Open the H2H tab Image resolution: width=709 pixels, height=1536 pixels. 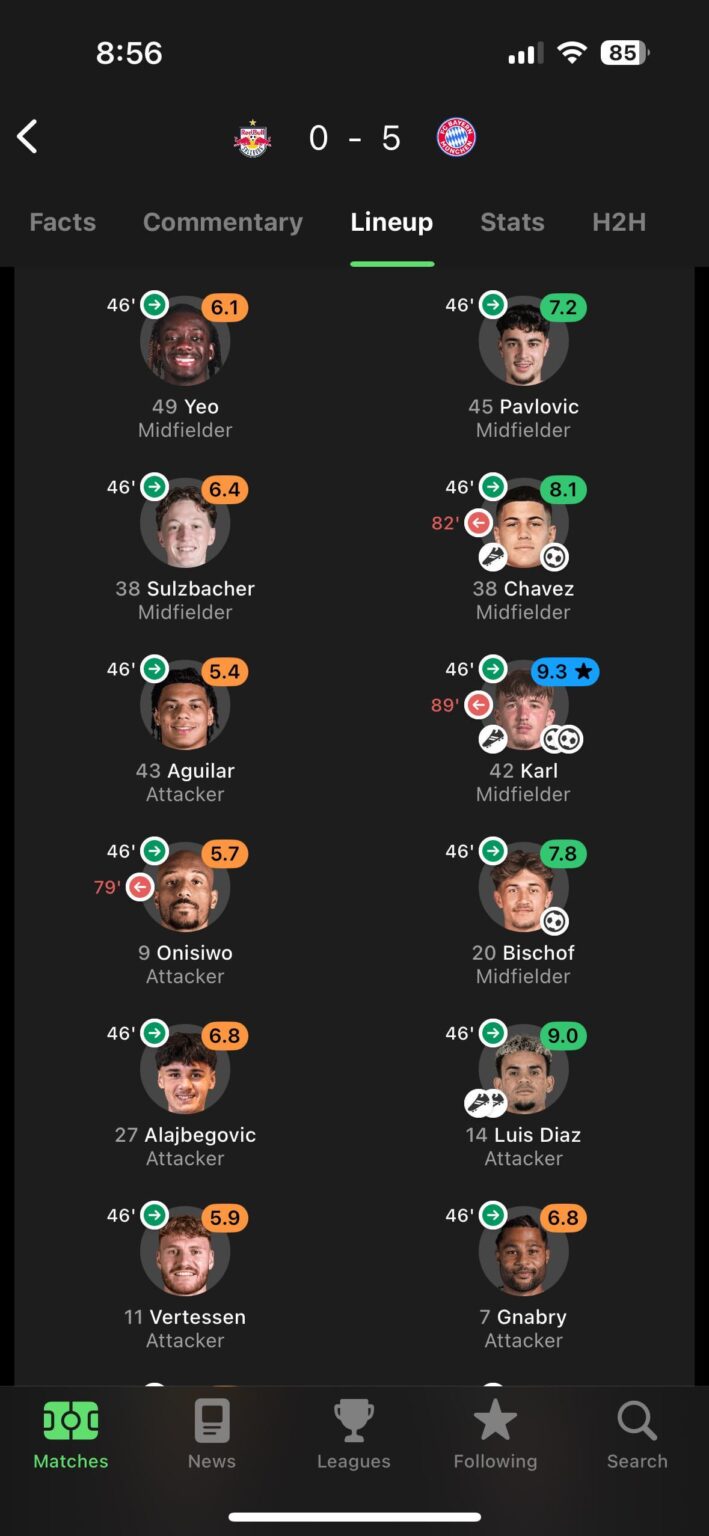point(618,222)
